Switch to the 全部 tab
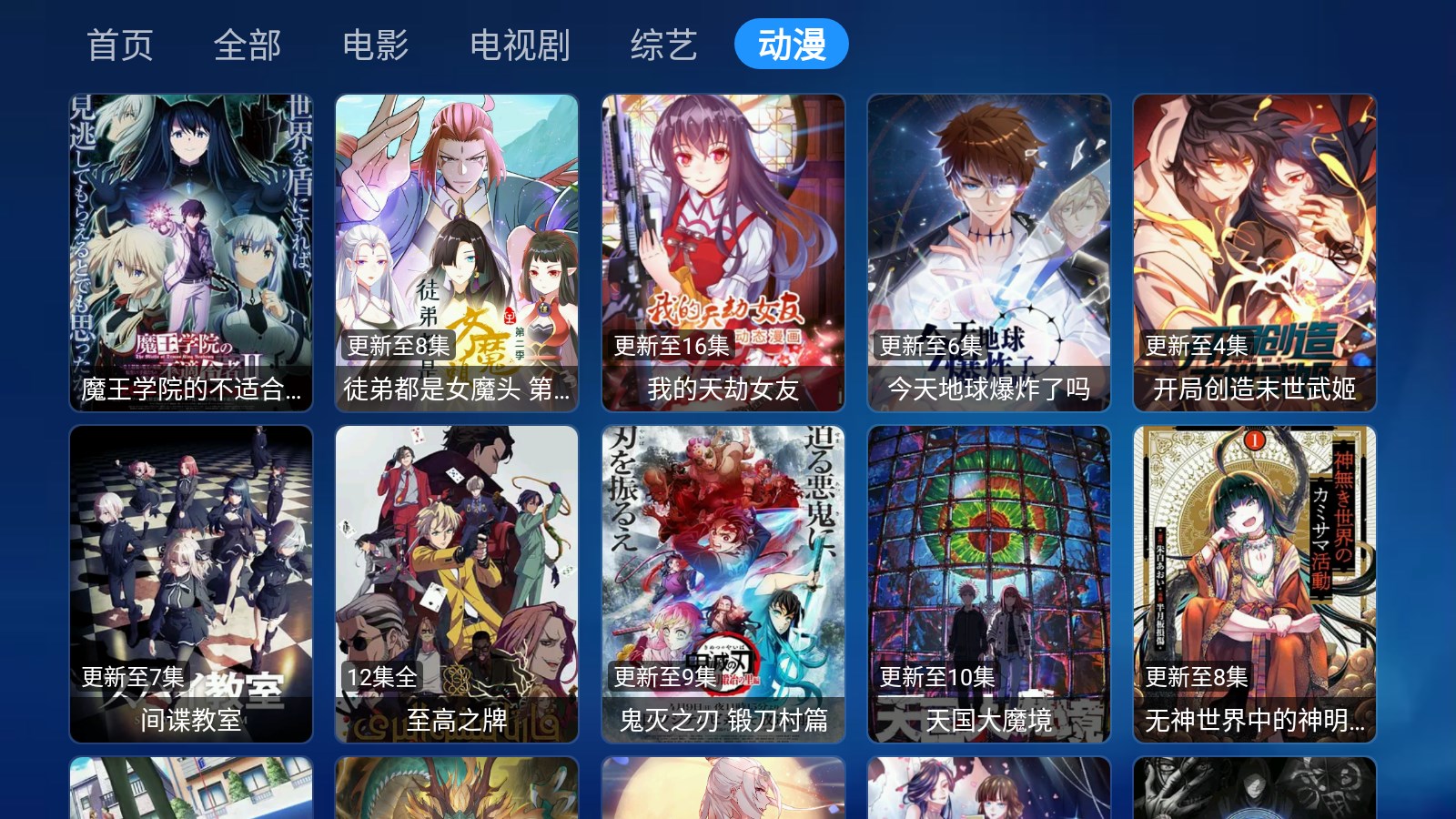The height and width of the screenshot is (819, 1456). tap(248, 45)
